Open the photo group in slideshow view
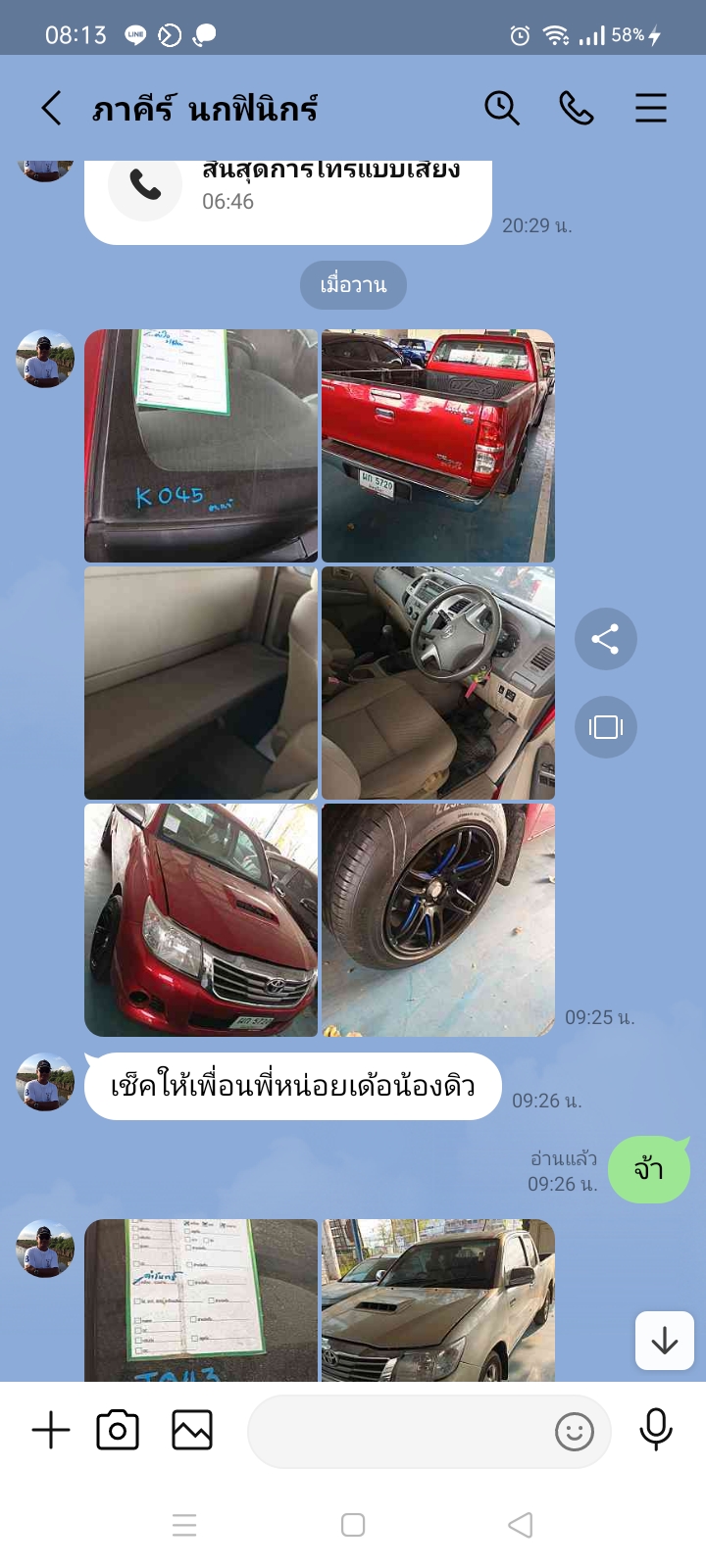Image resolution: width=706 pixels, height=1568 pixels. pyautogui.click(x=605, y=727)
